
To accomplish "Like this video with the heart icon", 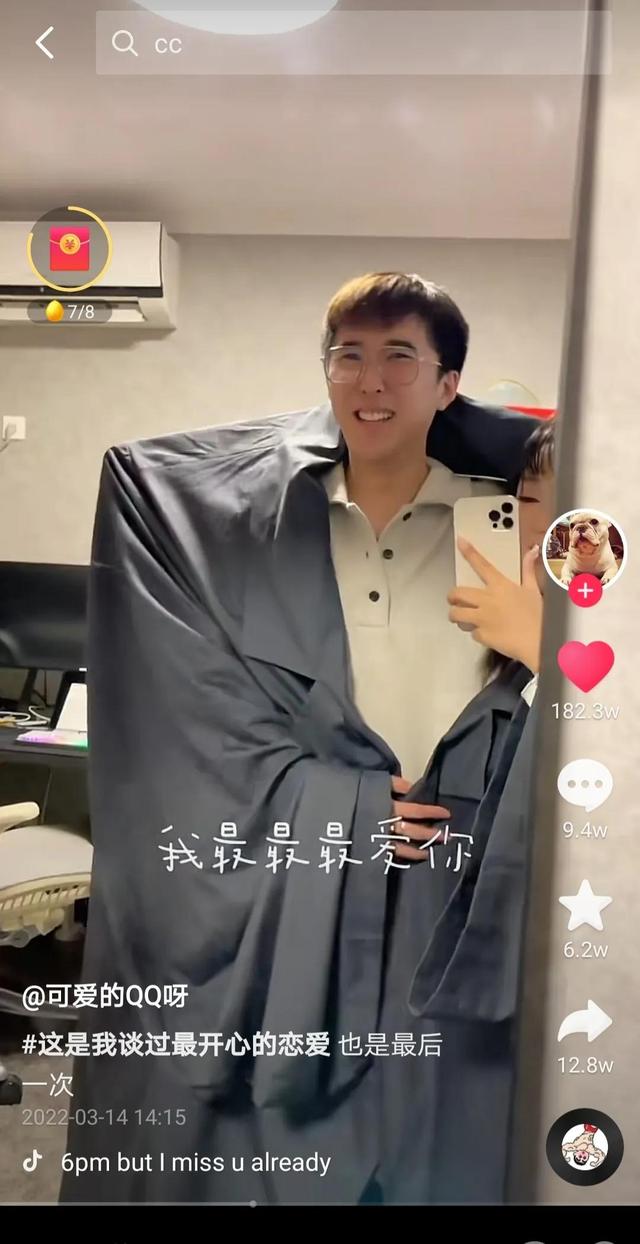I will 585,666.
